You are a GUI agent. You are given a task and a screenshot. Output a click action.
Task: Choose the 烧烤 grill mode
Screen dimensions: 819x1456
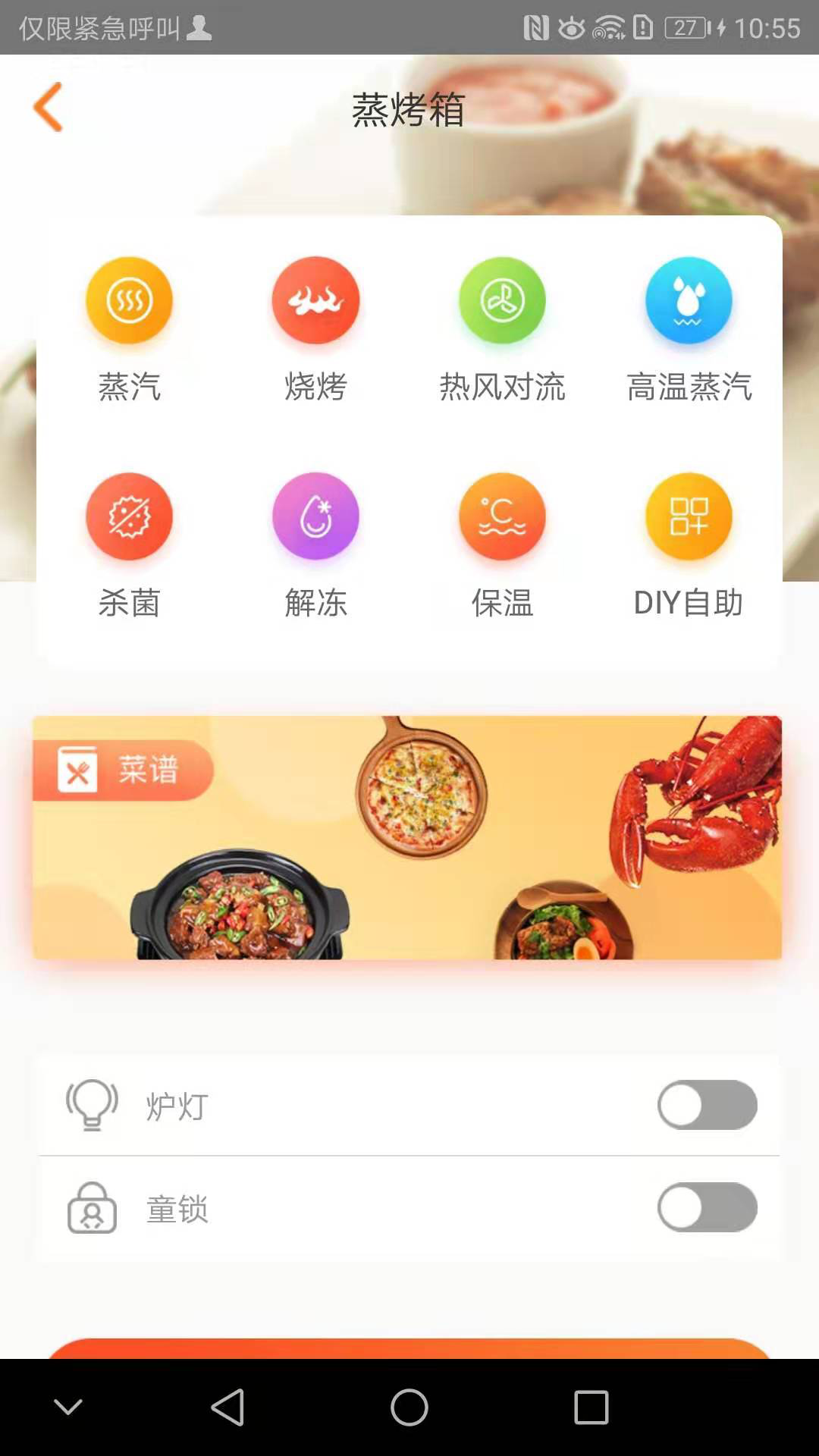(315, 301)
